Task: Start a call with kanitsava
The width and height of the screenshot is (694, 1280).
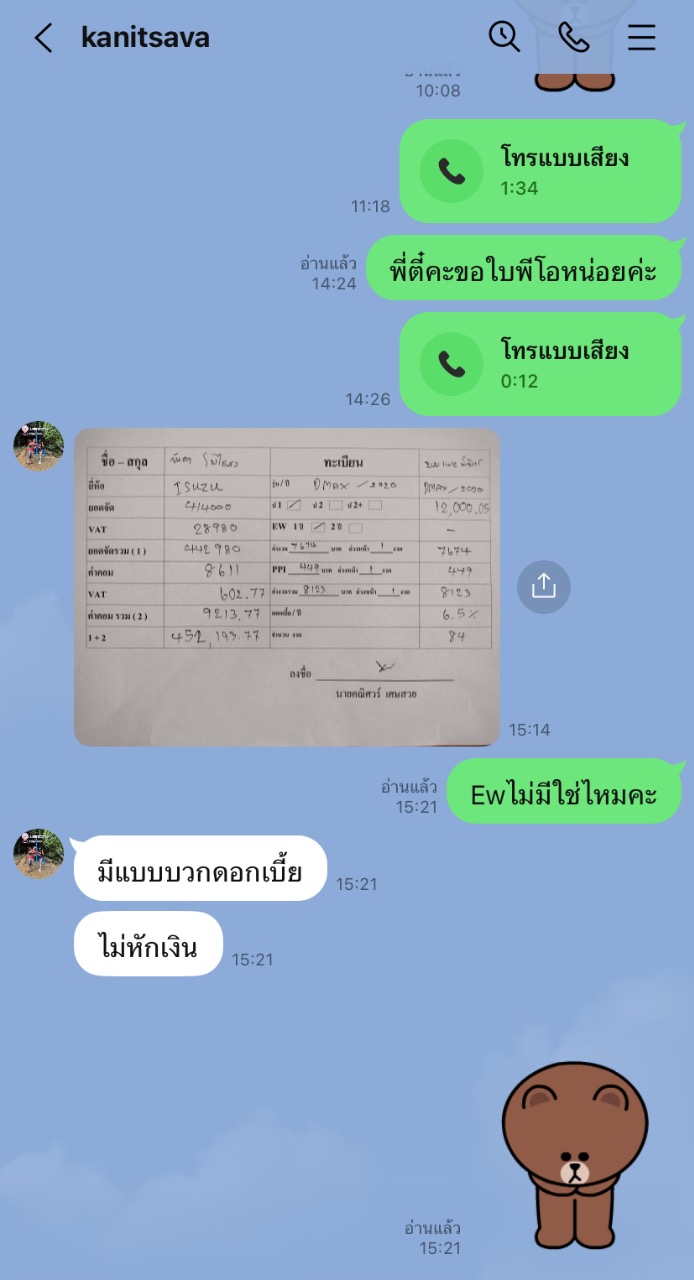Action: (573, 38)
